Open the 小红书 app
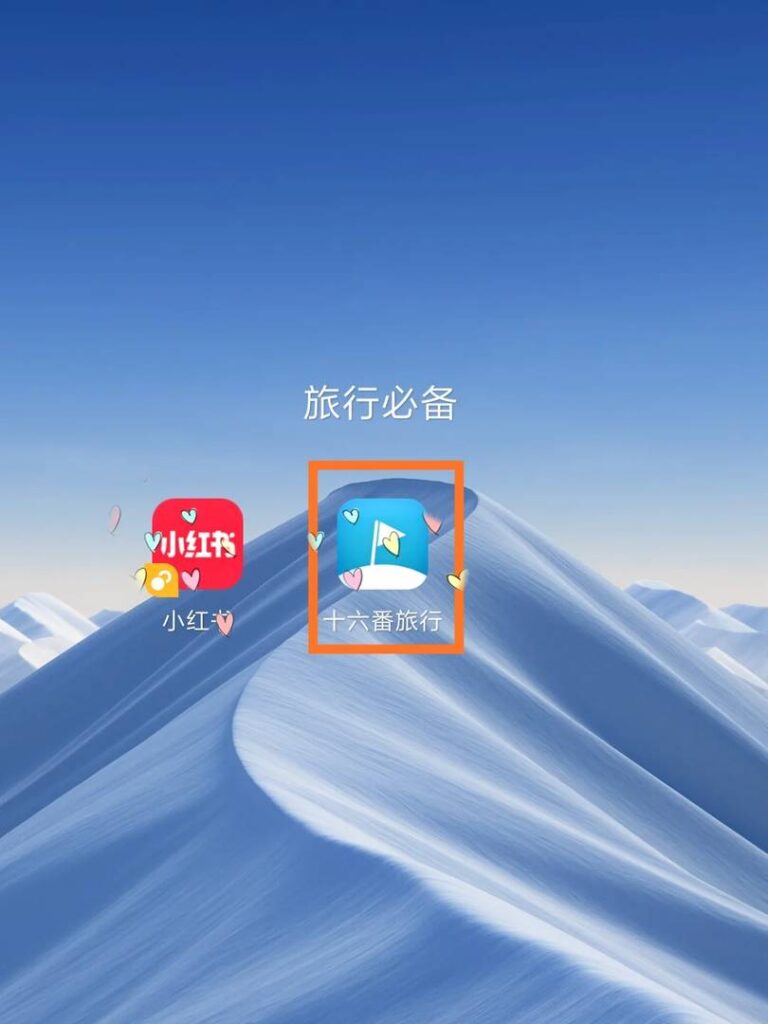Viewport: 768px width, 1024px height. [x=197, y=545]
